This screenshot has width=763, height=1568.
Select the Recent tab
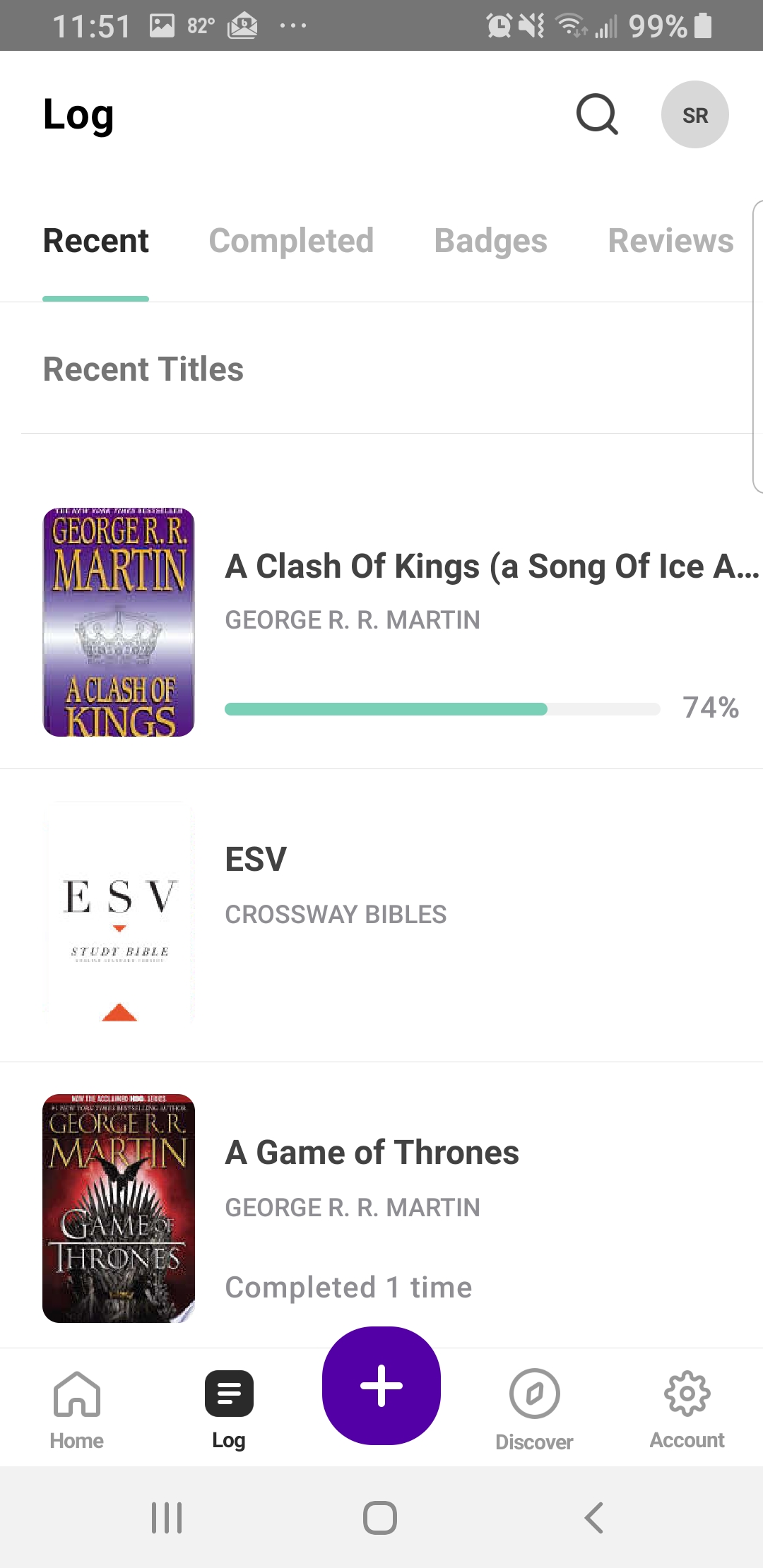(96, 241)
